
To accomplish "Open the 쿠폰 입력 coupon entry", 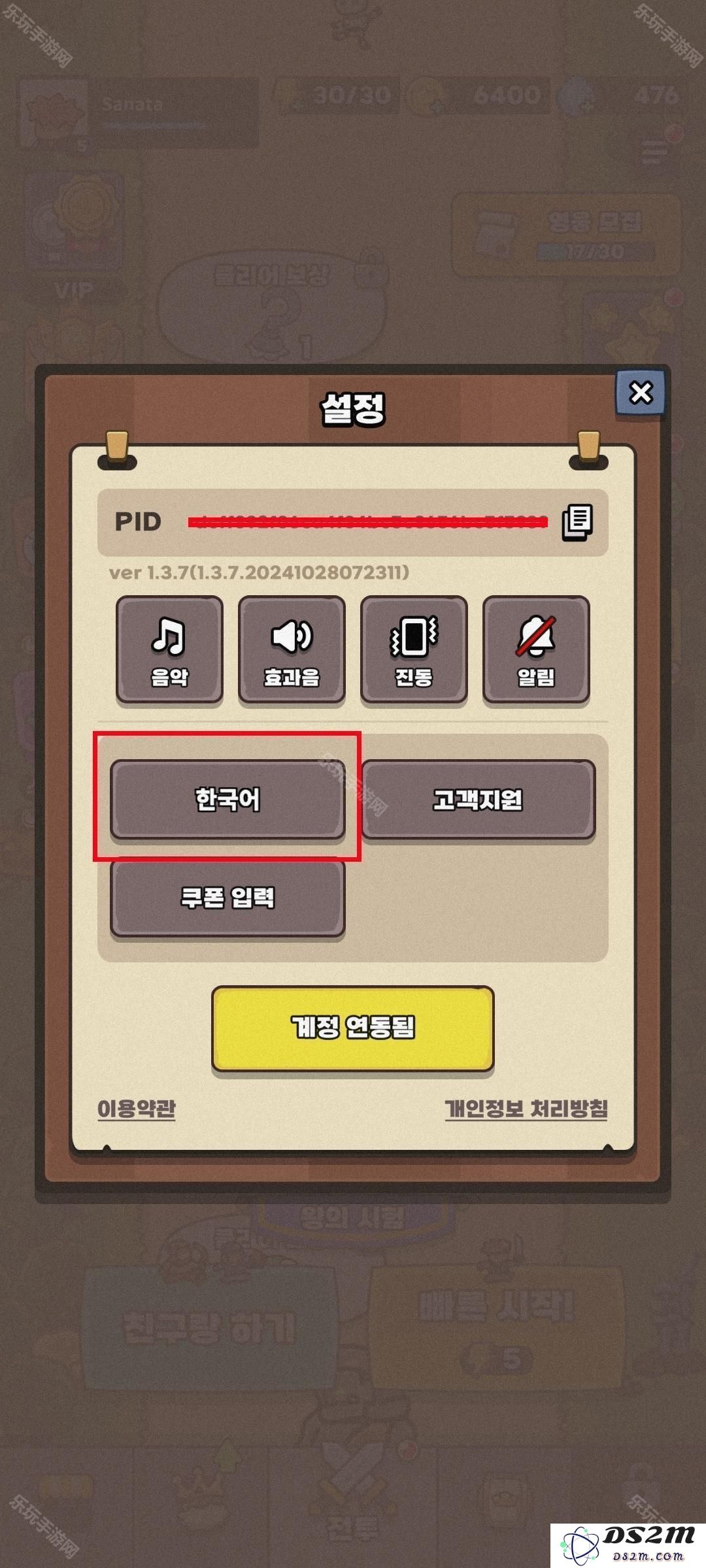I will [x=227, y=898].
